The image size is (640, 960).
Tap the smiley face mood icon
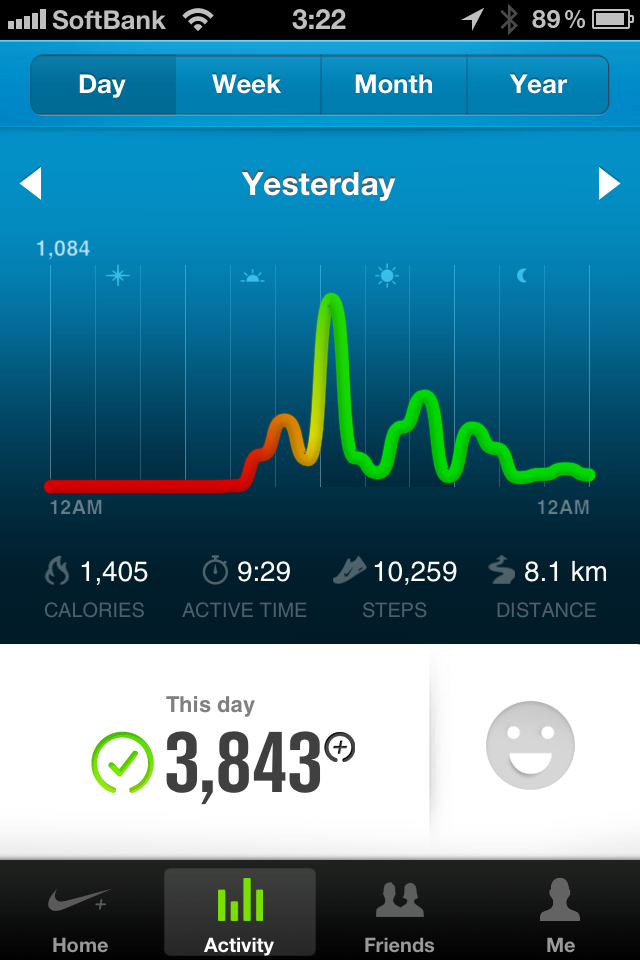click(x=530, y=745)
